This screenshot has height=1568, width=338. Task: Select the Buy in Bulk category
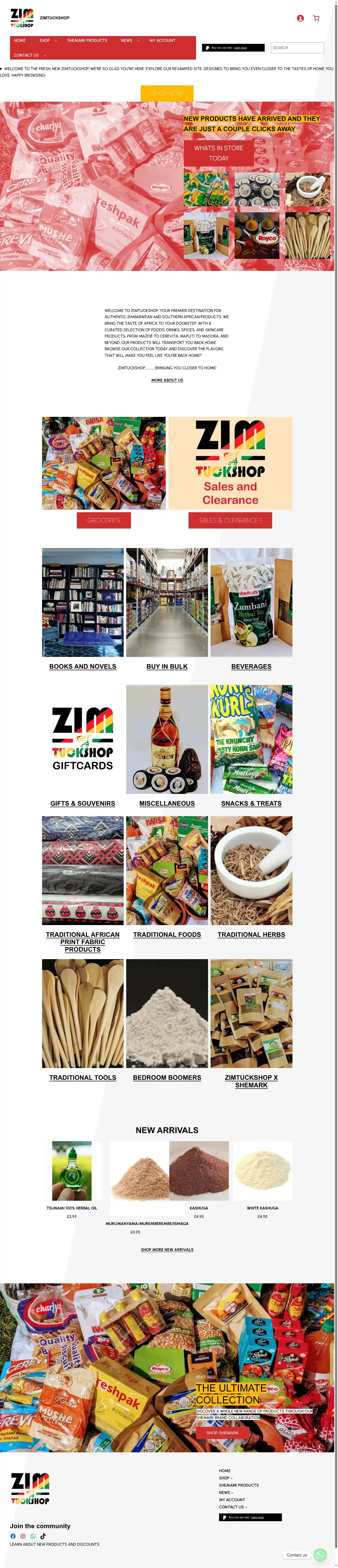[167, 666]
